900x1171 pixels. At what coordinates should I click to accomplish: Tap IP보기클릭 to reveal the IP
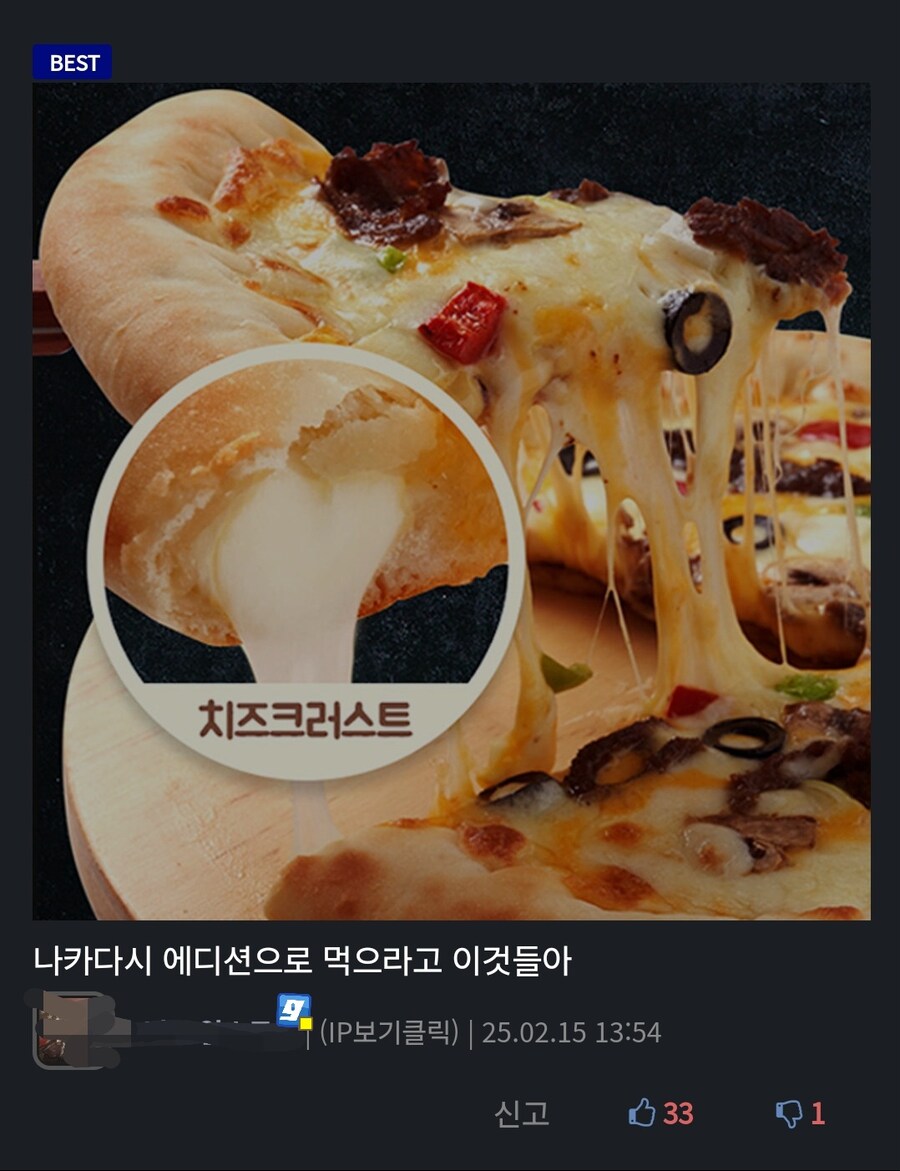[389, 1032]
